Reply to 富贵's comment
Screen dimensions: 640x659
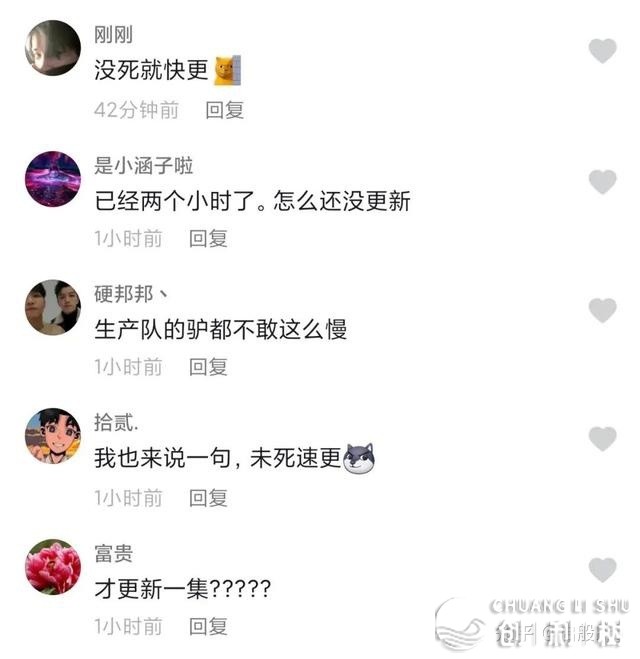[209, 626]
